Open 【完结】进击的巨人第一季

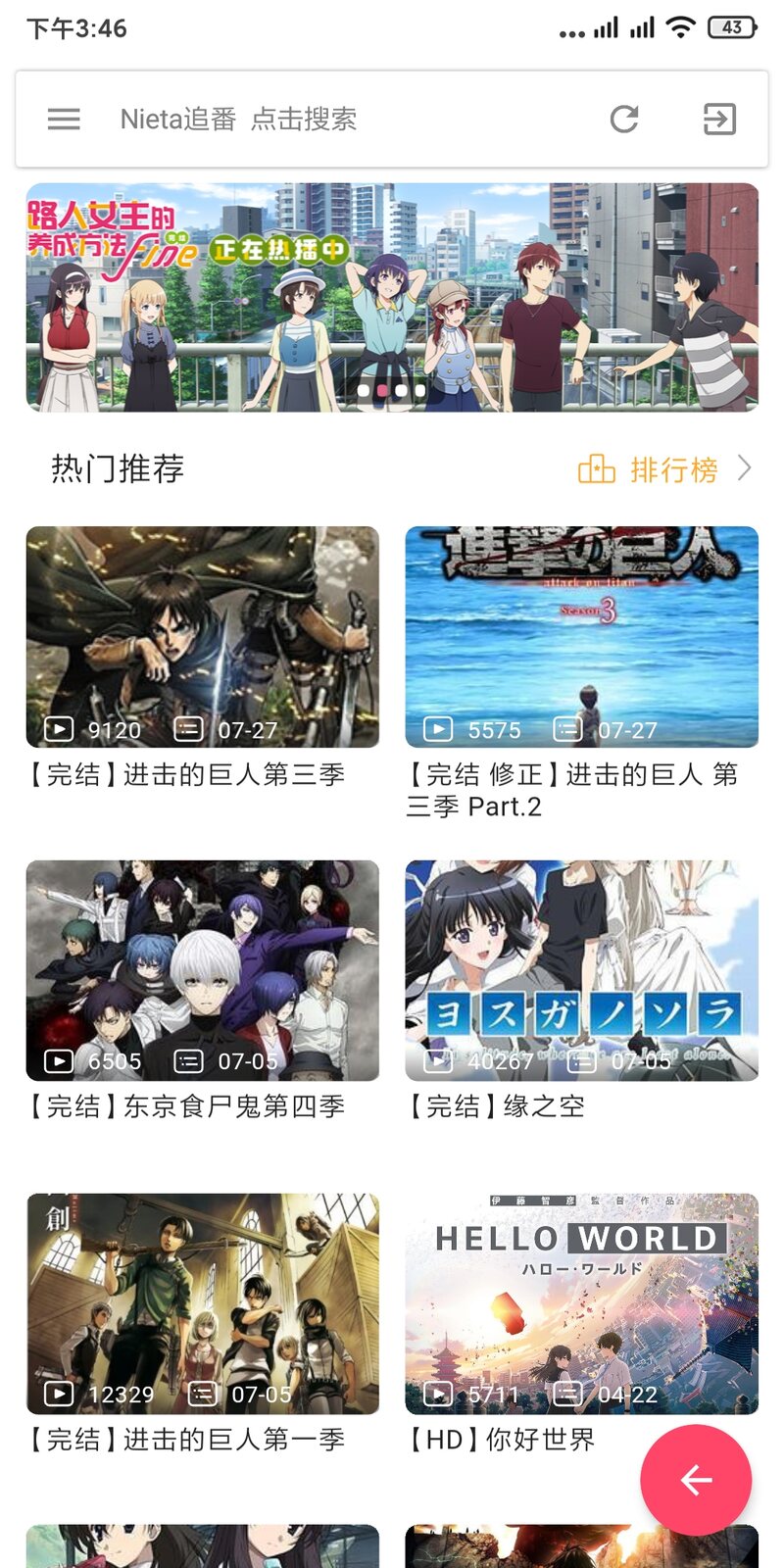click(x=203, y=1303)
